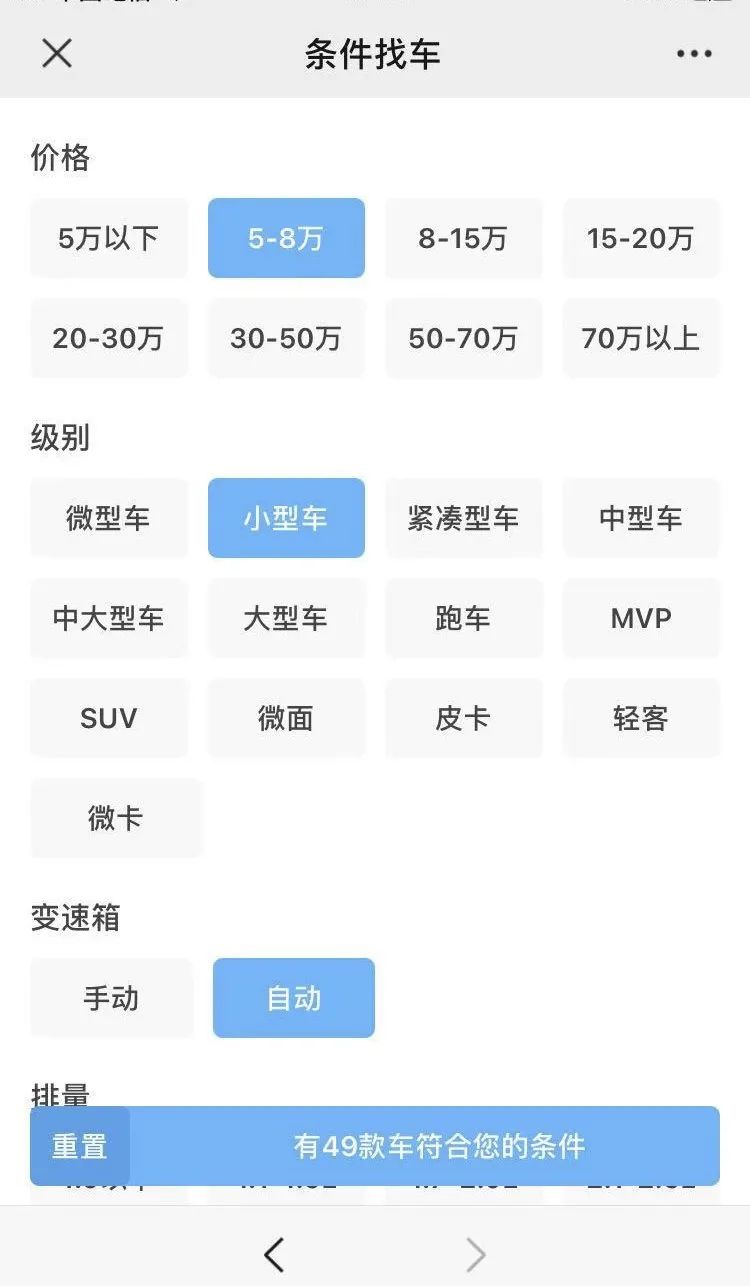Viewport: 750px width, 1286px height.
Task: Pick MVP vehicle type
Action: 640,618
